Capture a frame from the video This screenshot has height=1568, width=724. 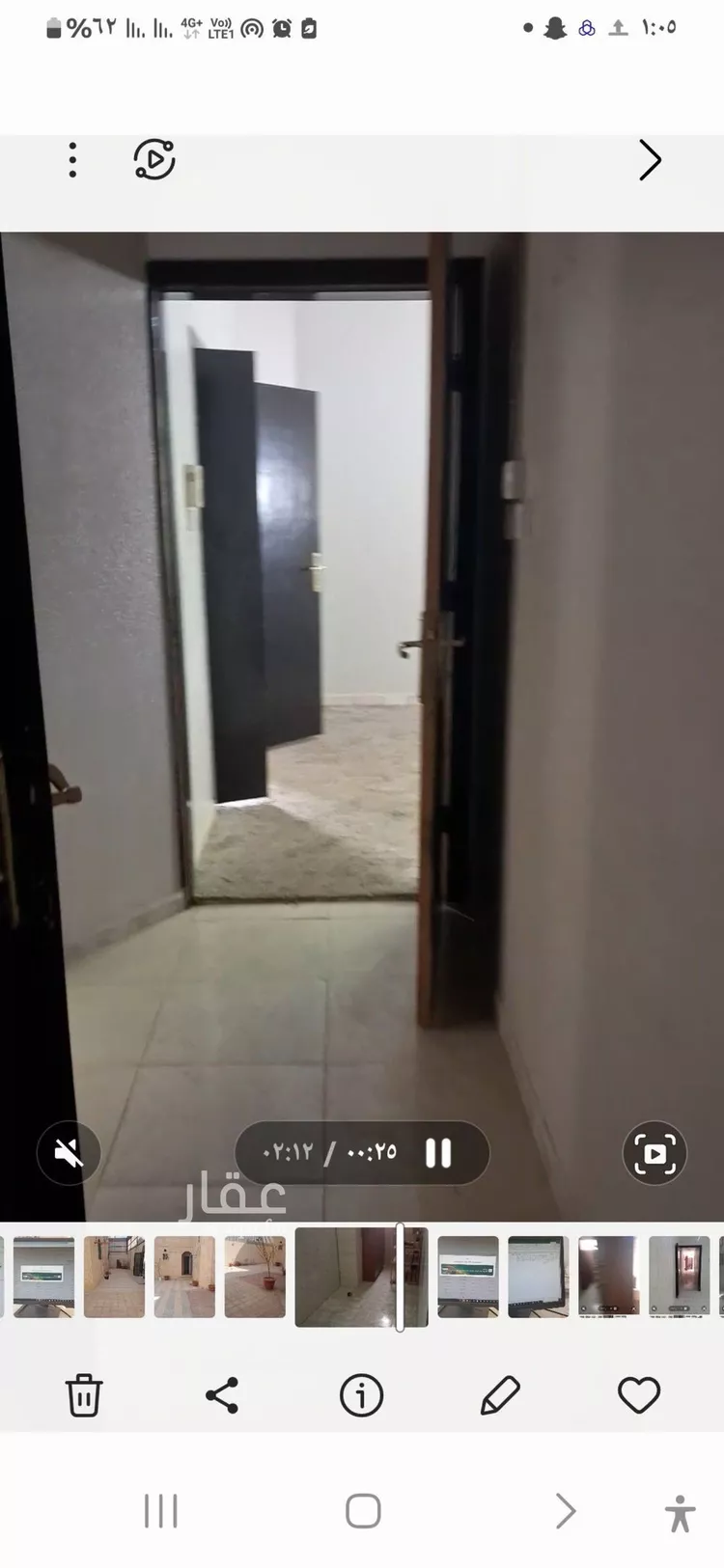tap(654, 1153)
